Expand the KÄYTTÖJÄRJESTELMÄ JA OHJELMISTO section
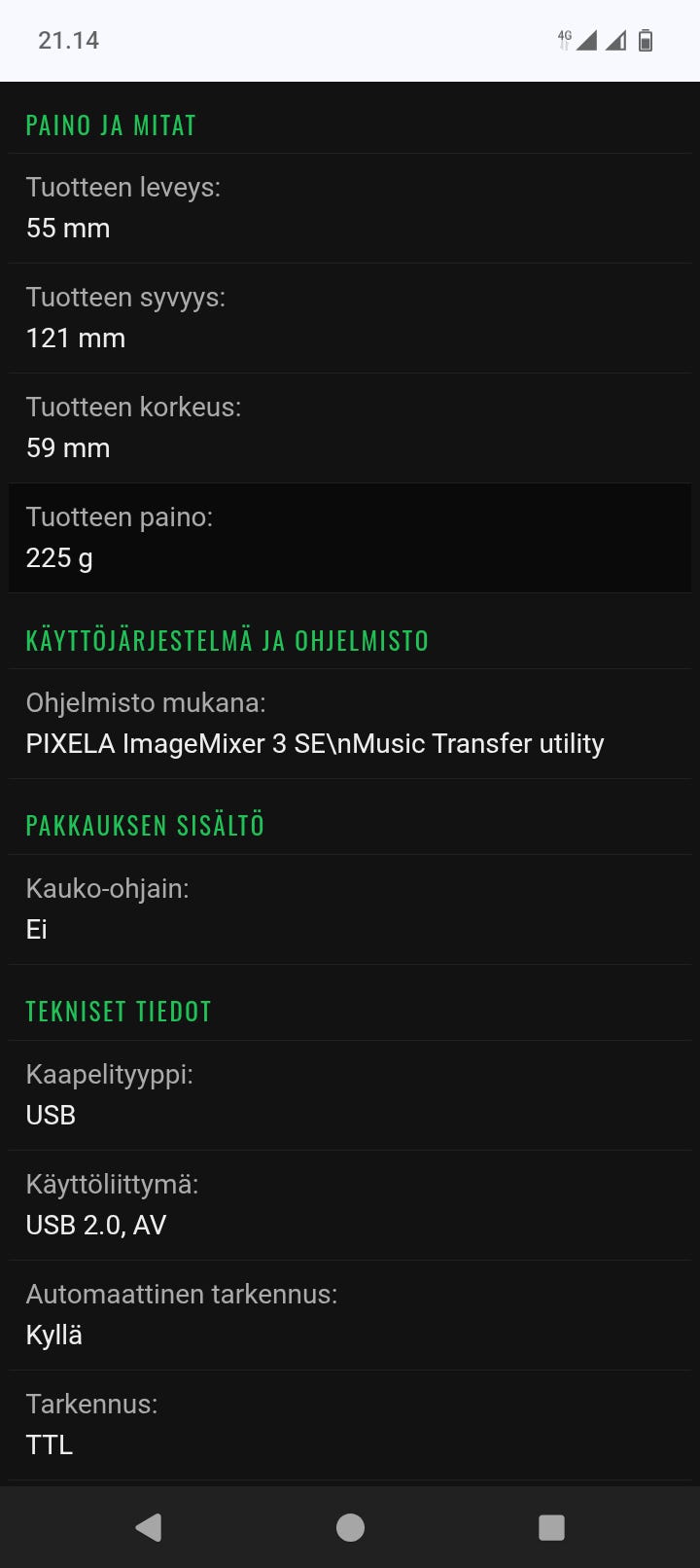This screenshot has height=1568, width=700. click(x=227, y=640)
